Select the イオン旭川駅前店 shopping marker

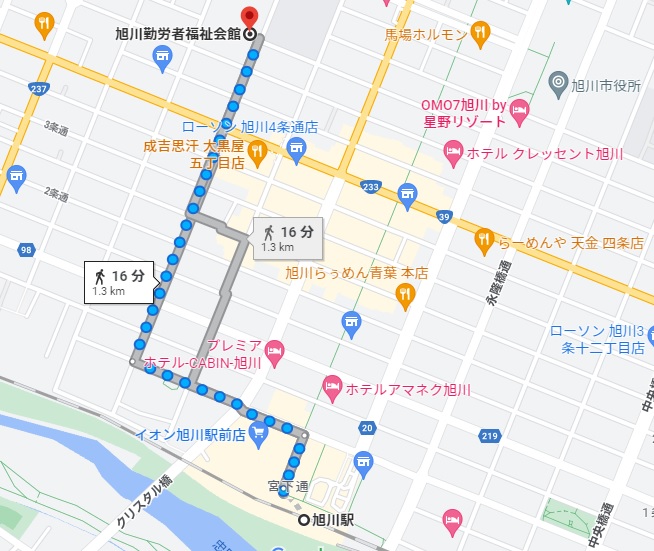[x=259, y=432]
